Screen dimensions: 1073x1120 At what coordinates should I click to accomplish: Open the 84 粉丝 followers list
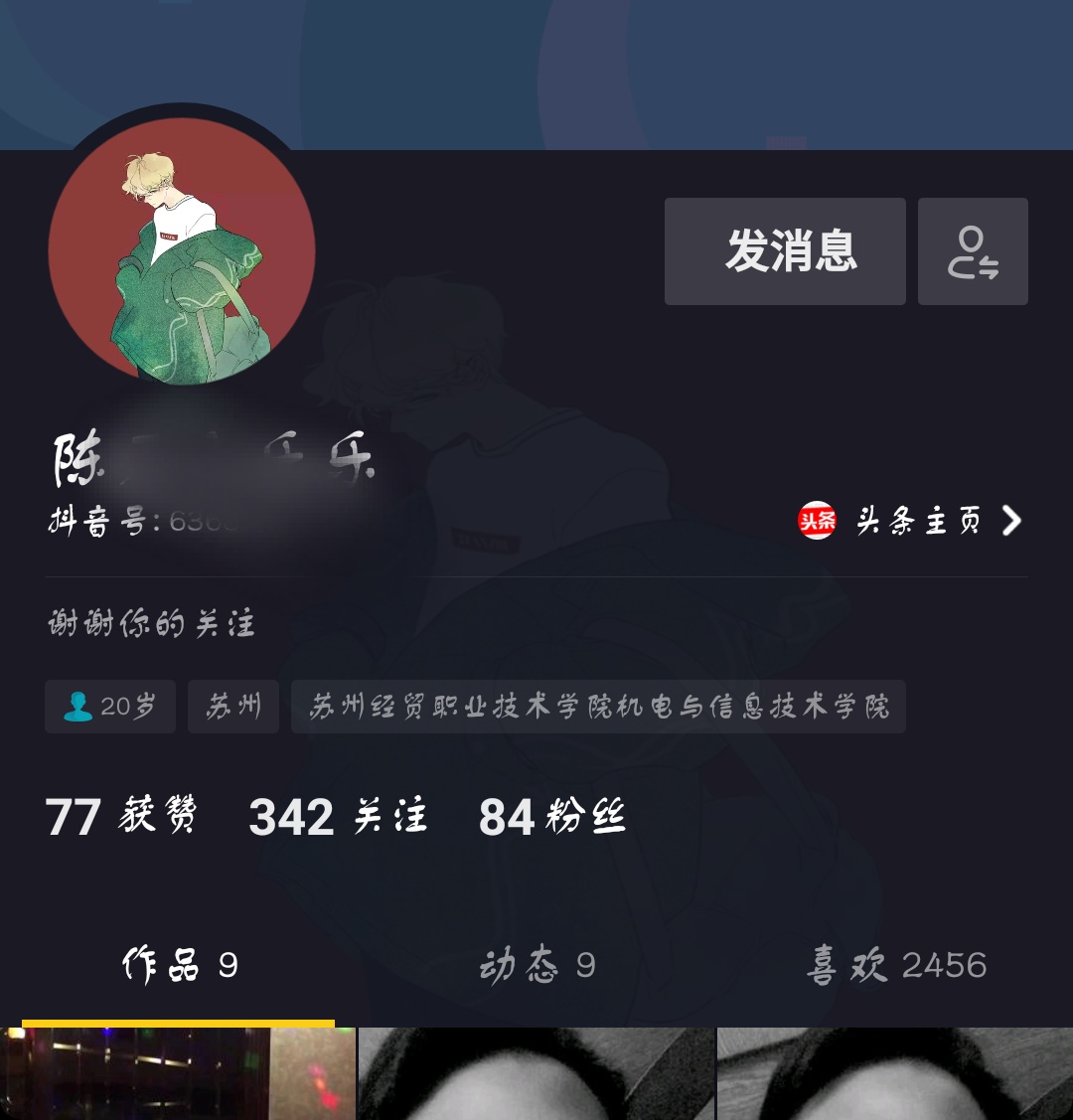552,817
